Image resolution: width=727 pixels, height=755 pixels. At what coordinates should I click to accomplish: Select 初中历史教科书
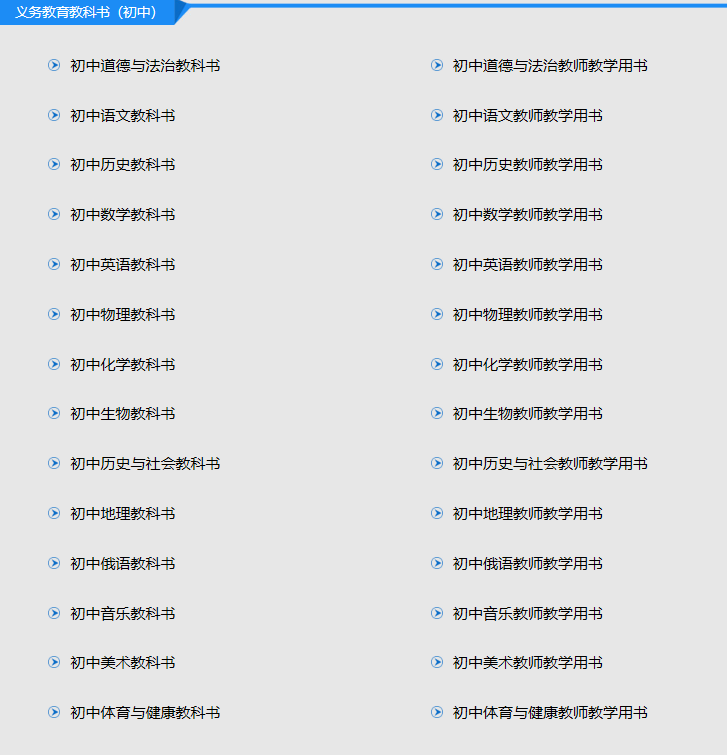pos(122,165)
